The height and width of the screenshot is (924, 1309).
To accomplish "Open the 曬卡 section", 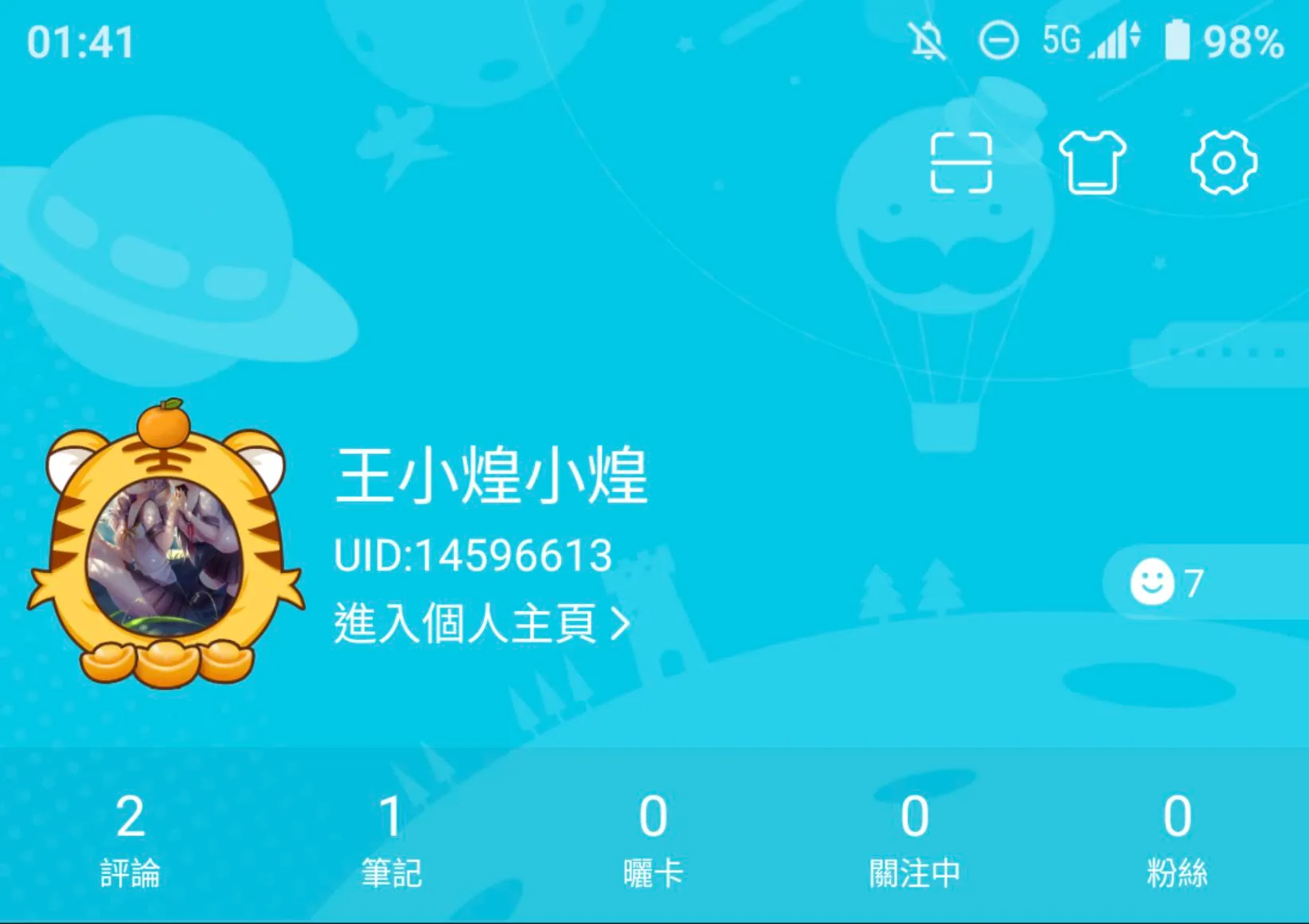I will click(x=653, y=840).
